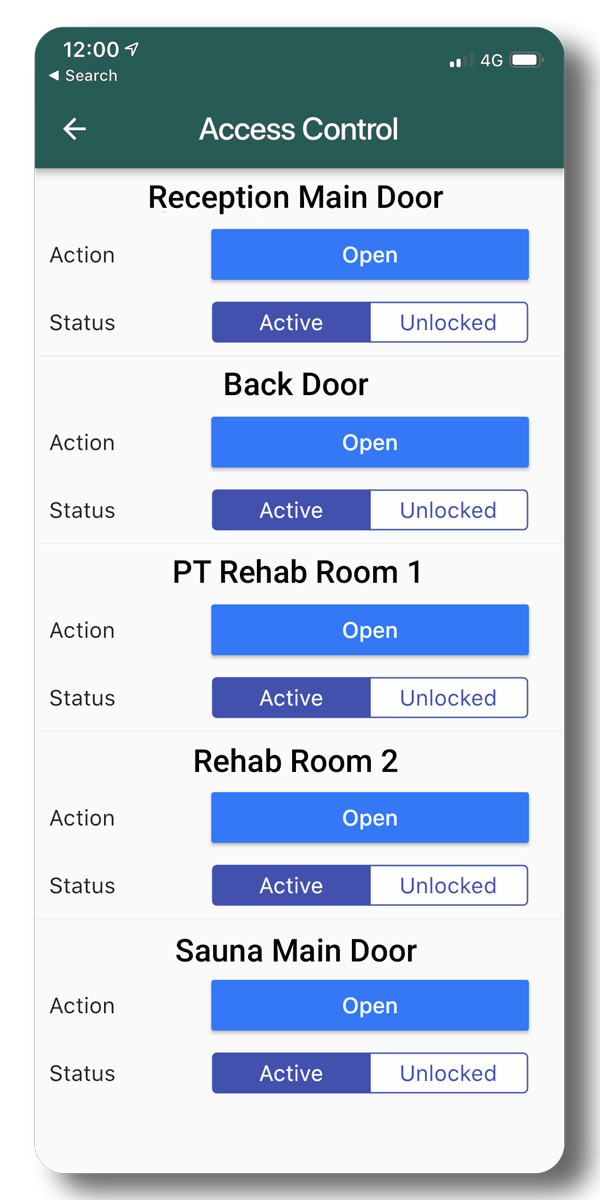
Task: Tap Open for the Back Door
Action: point(370,443)
